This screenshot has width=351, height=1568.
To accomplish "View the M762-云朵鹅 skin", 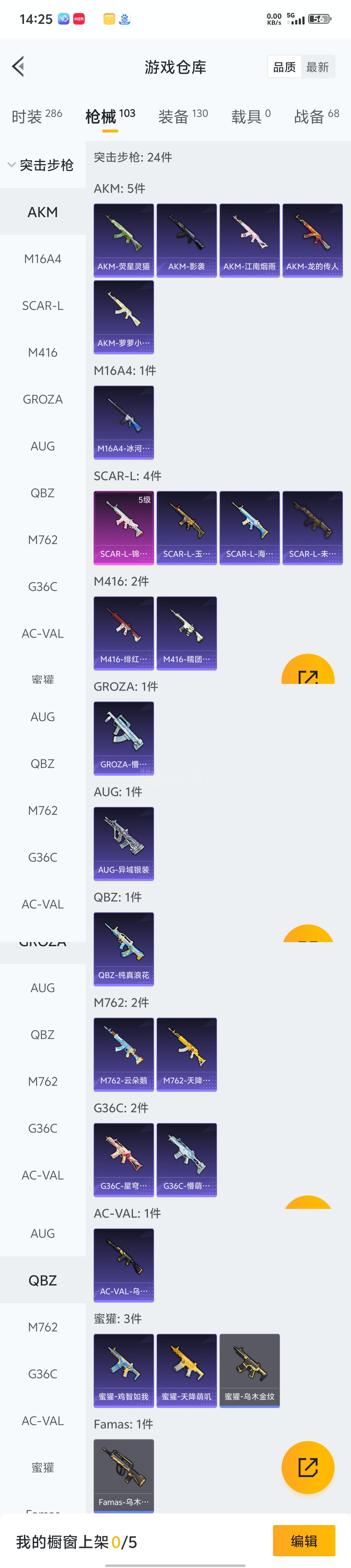I will 123,1054.
